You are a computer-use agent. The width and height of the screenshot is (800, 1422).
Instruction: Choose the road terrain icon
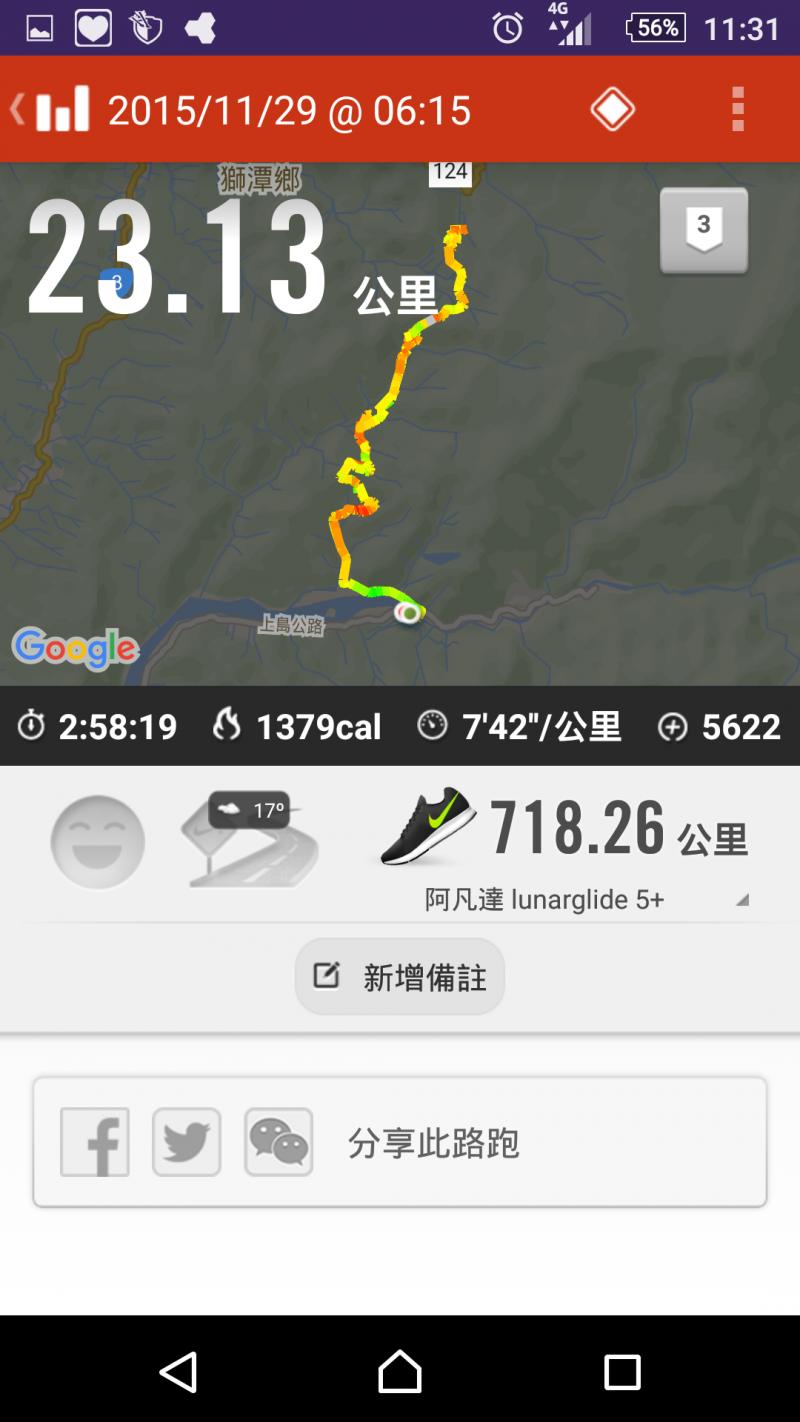pyautogui.click(x=252, y=840)
